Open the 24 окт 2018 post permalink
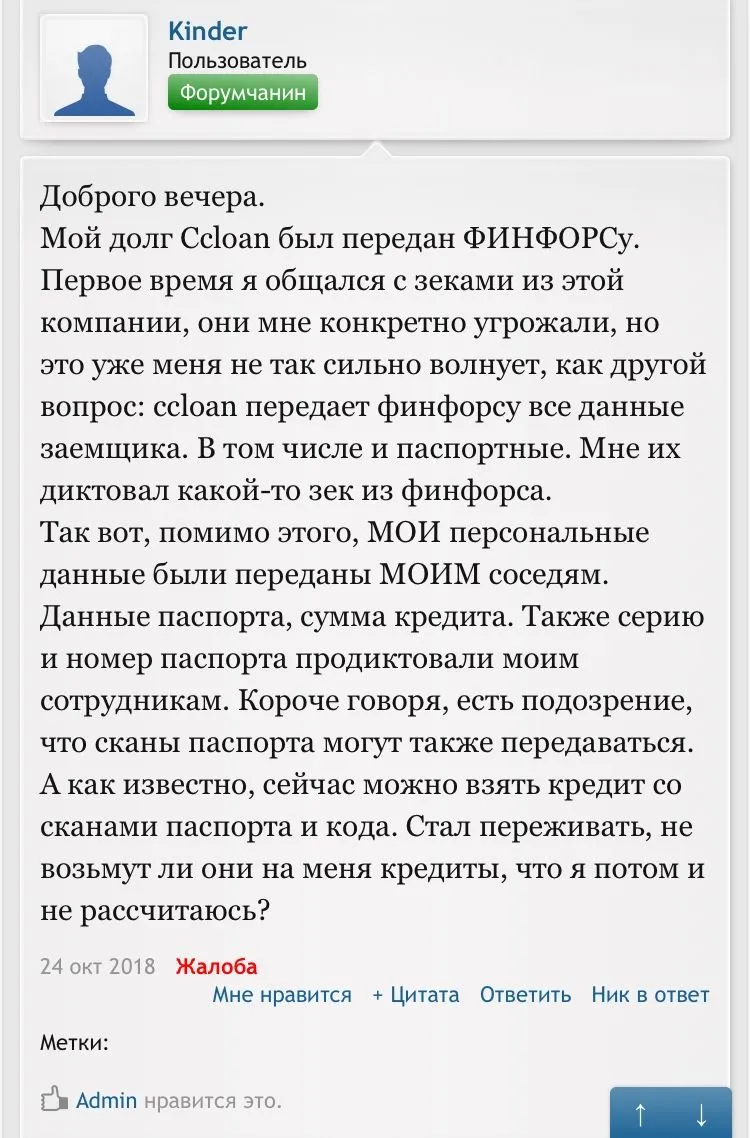 [x=98, y=966]
